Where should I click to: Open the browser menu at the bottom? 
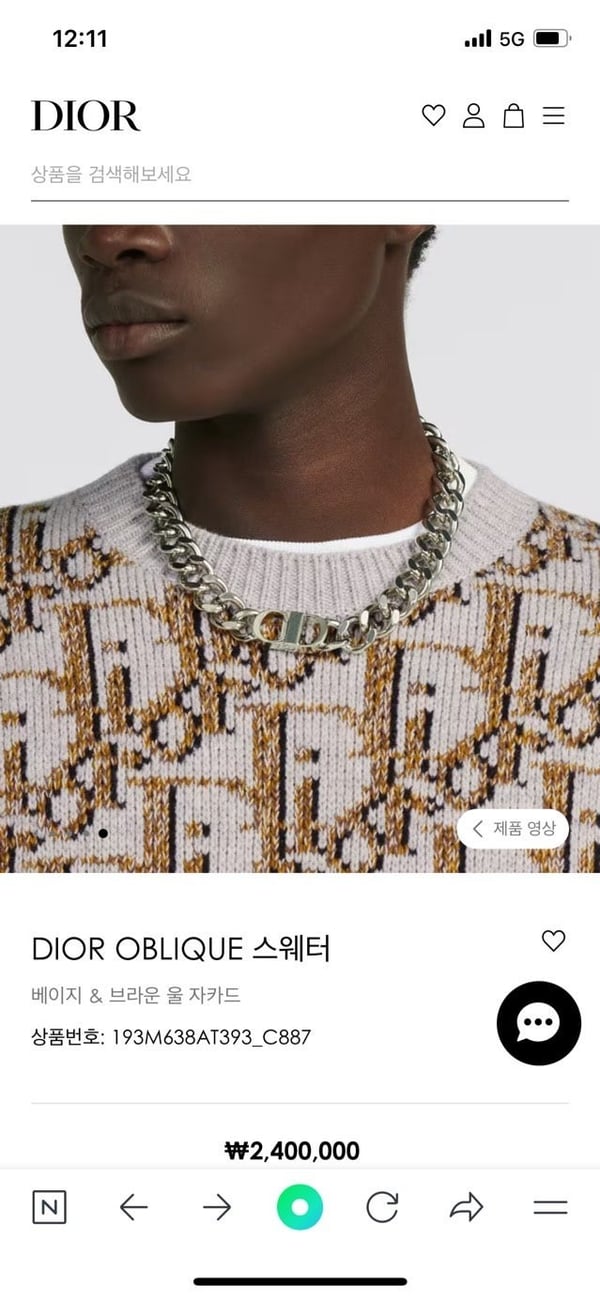[550, 1208]
